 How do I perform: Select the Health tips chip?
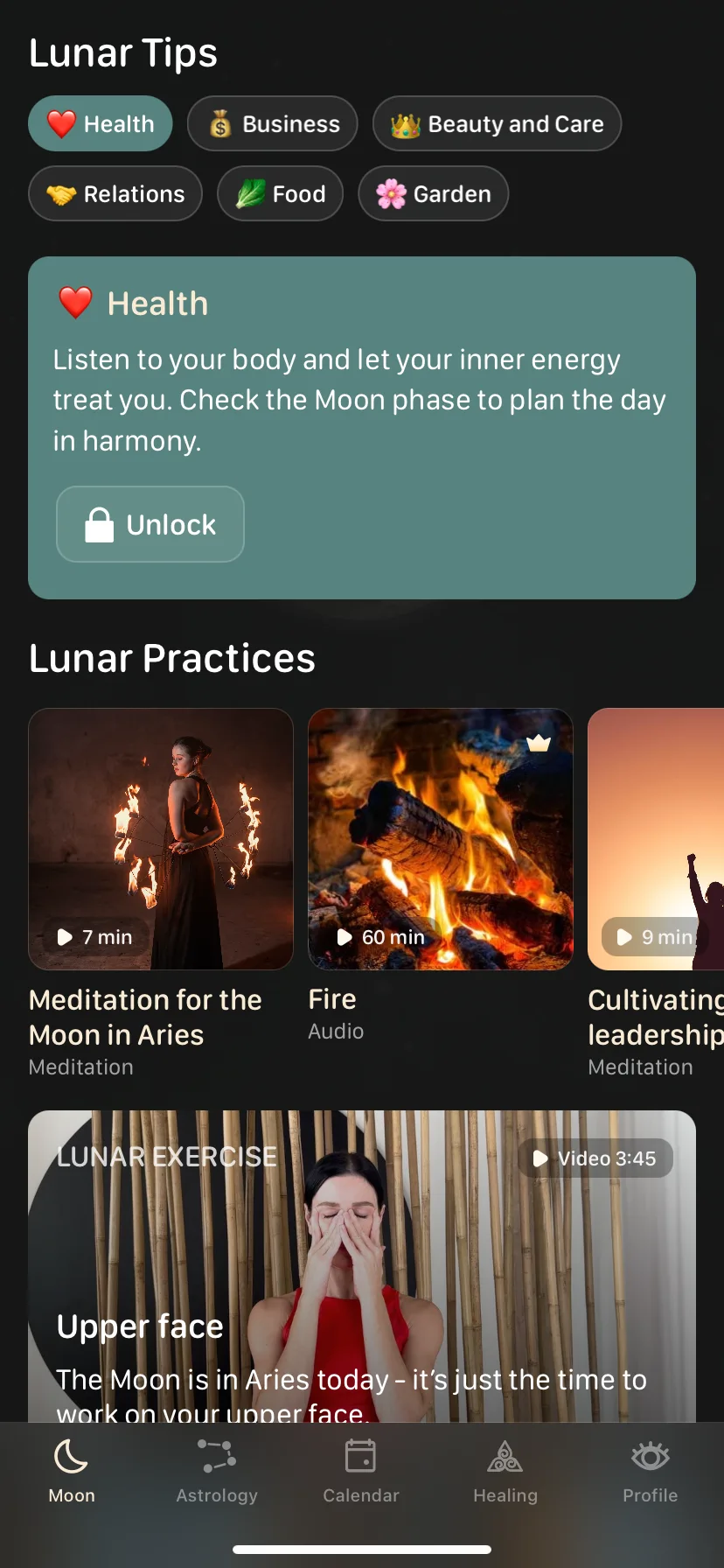101,123
